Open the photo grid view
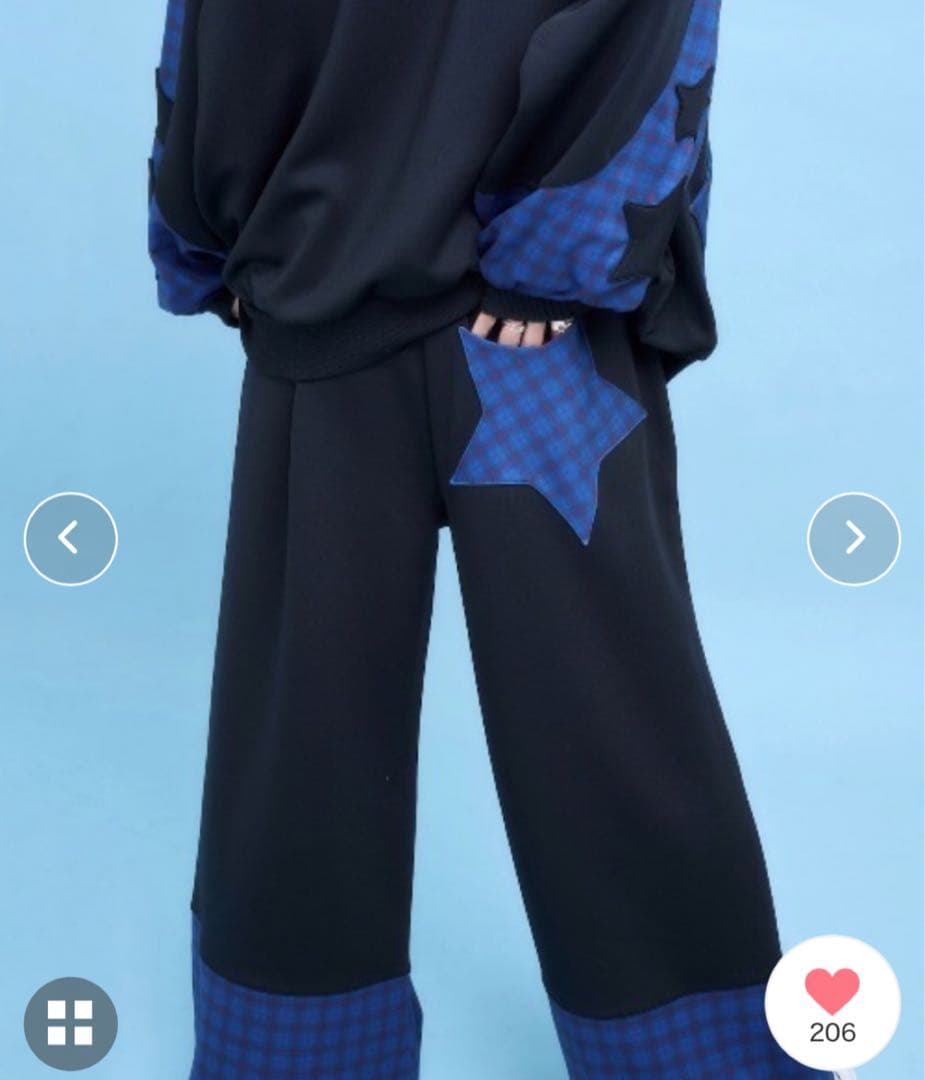 point(70,1023)
